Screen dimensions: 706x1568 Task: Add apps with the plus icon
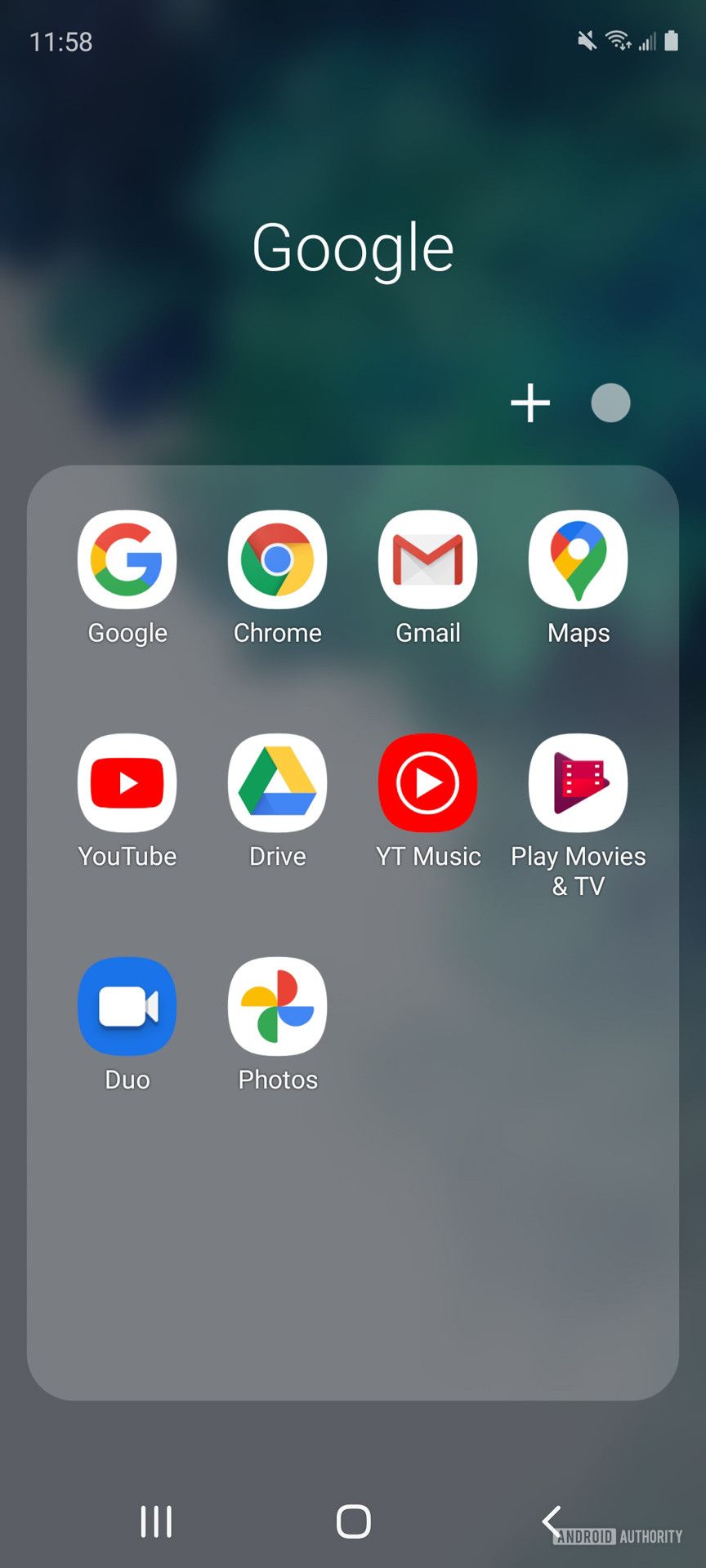tap(530, 403)
